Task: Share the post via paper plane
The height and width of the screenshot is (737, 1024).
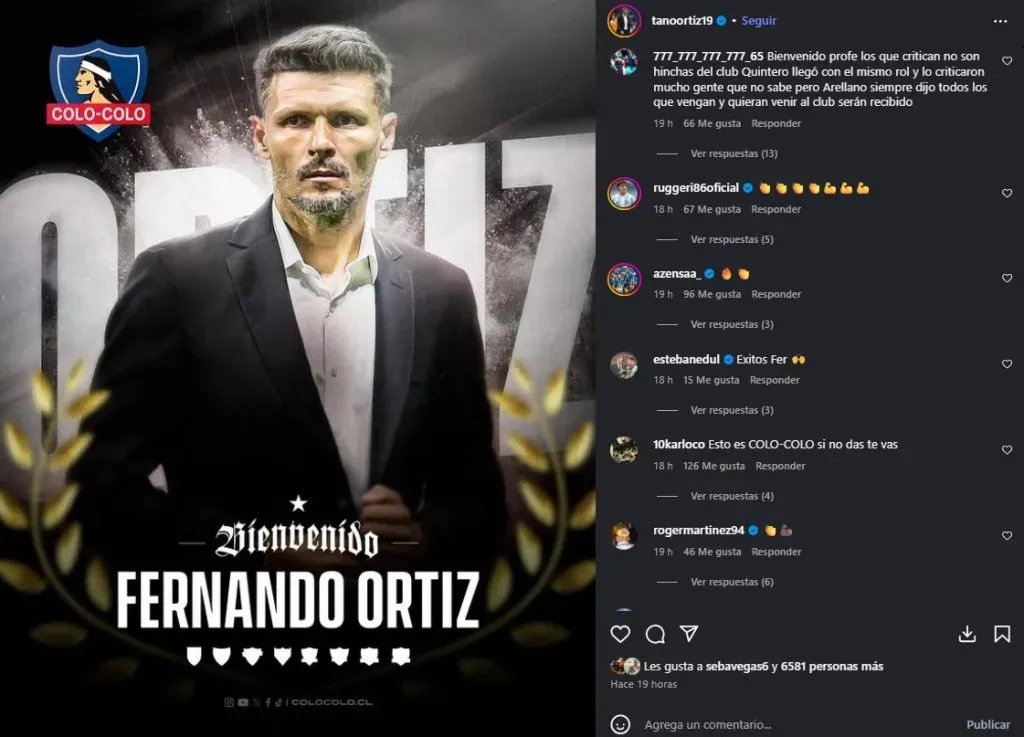Action: (689, 634)
